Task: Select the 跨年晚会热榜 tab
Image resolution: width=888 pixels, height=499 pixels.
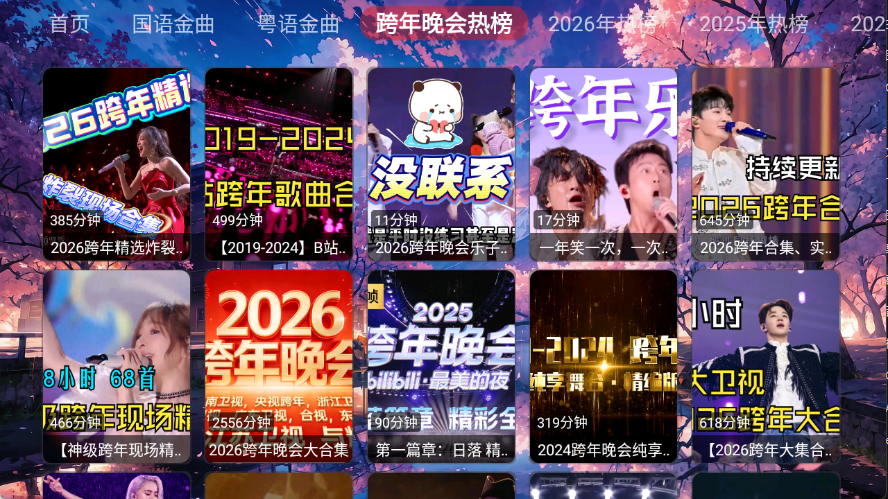Action: point(444,25)
